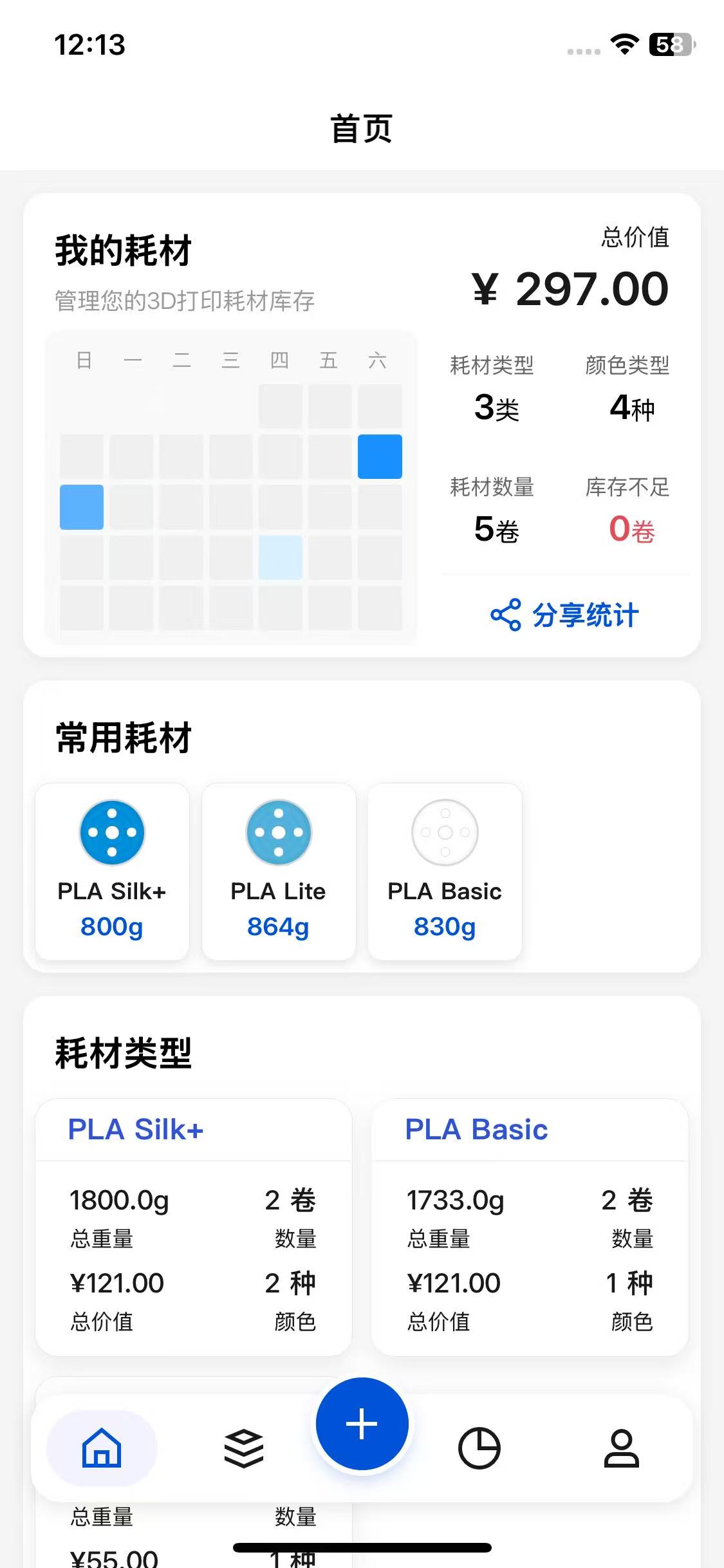Open the 我的耗材 overview panel

[x=122, y=251]
